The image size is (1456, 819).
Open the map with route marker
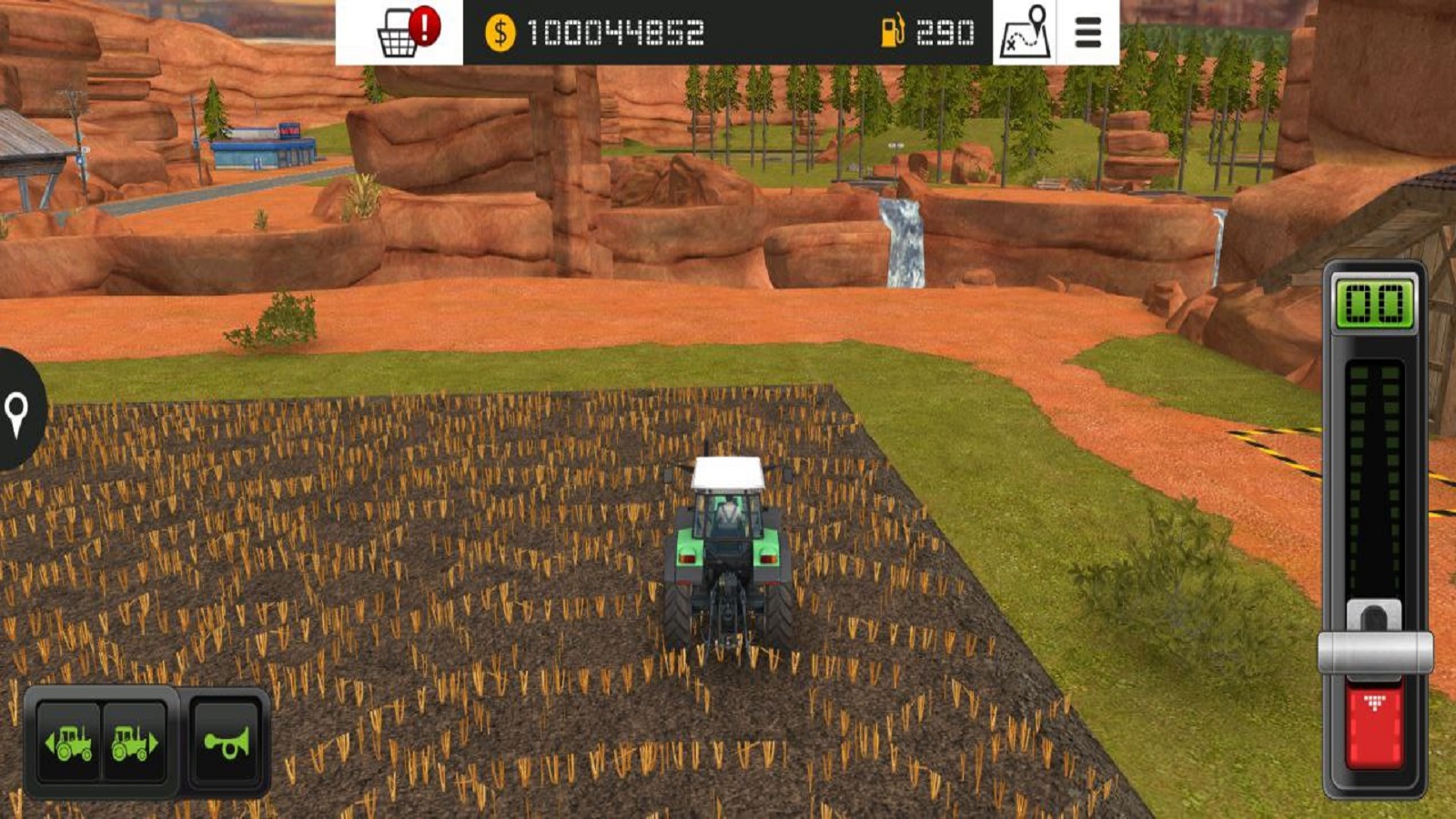coord(1025,33)
